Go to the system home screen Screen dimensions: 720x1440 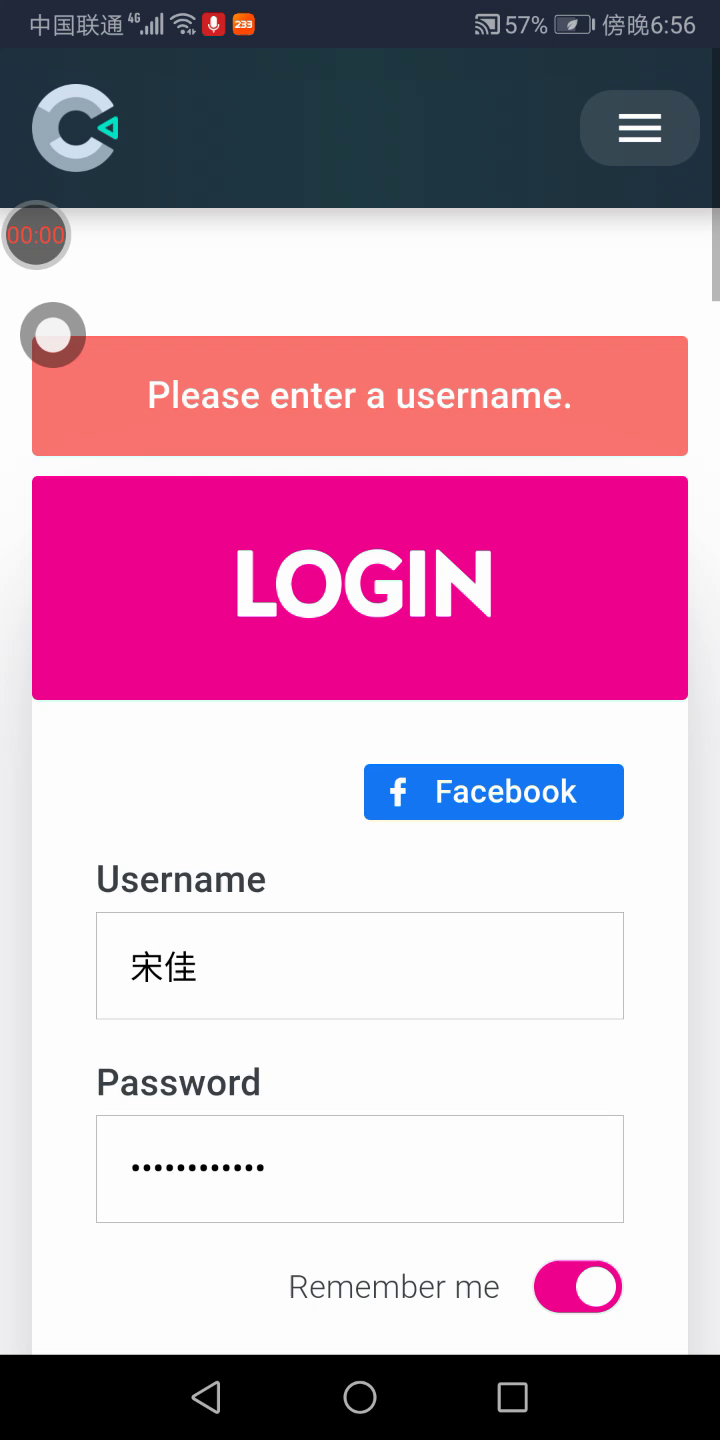coord(360,1397)
